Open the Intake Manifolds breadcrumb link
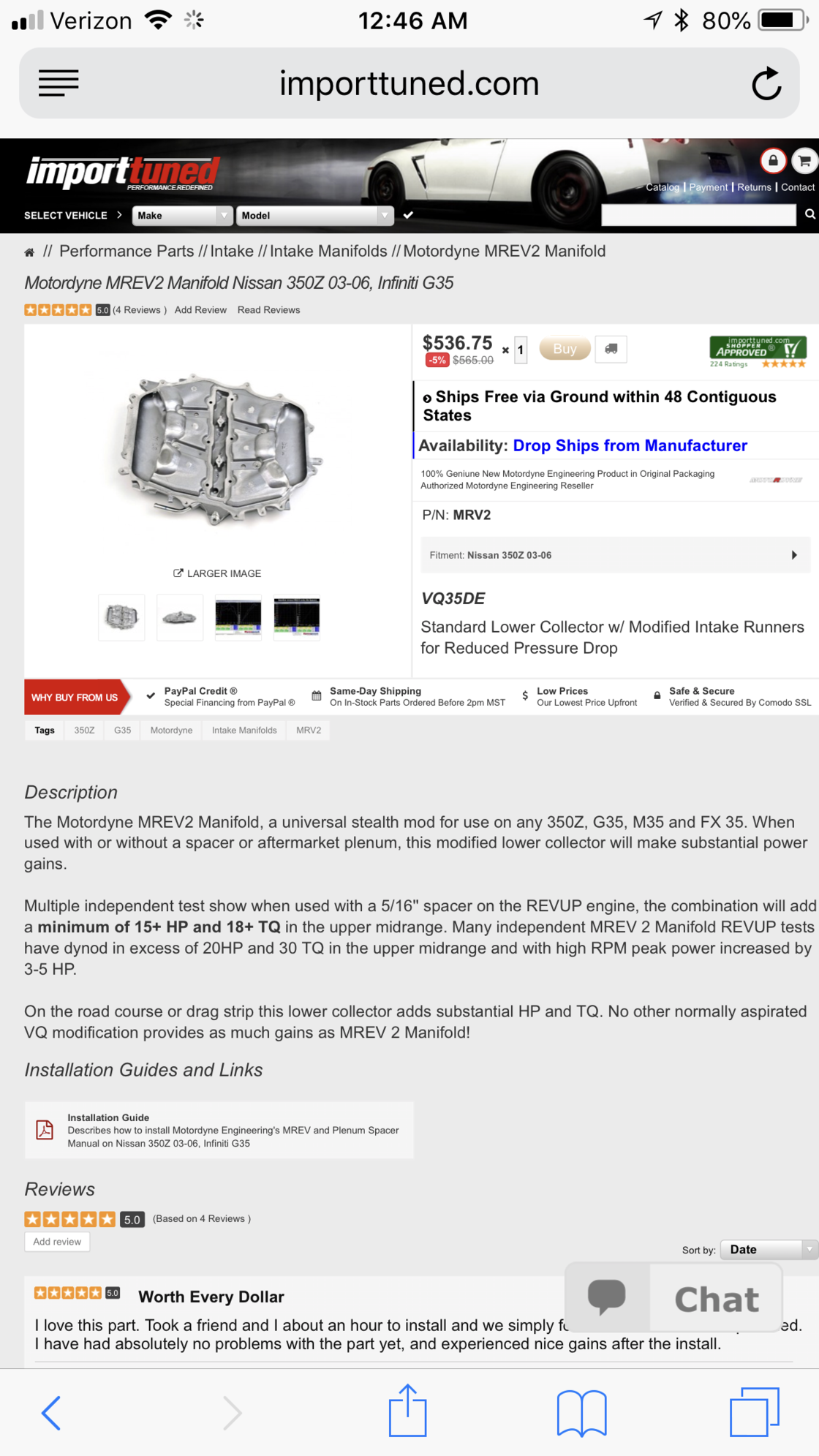 pyautogui.click(x=328, y=252)
